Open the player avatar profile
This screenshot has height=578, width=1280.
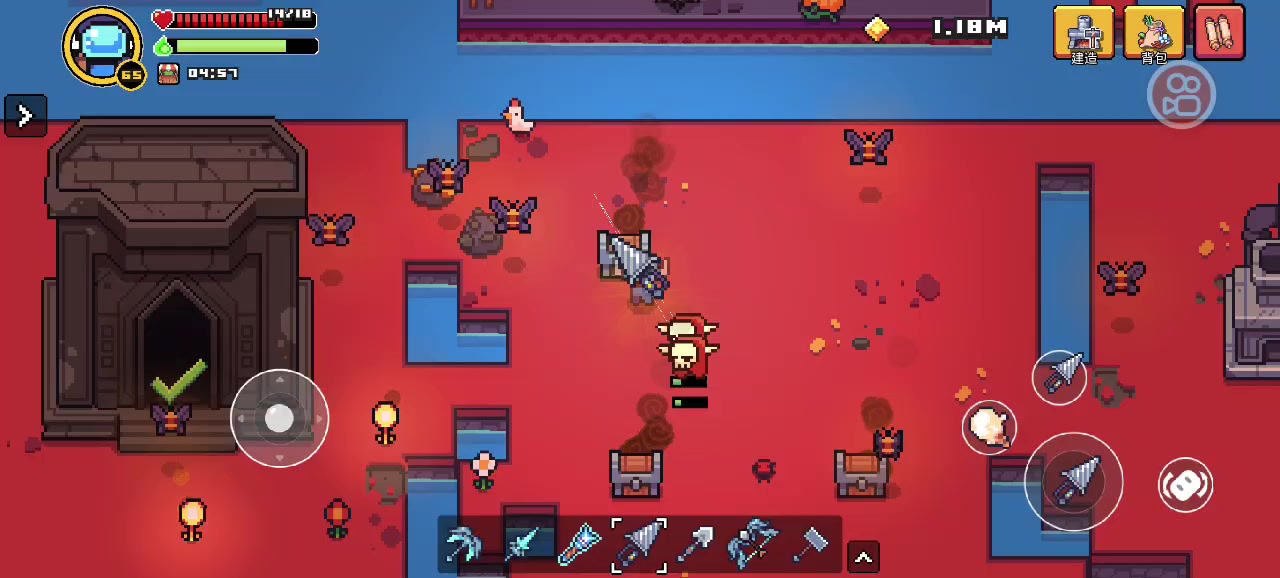(x=102, y=45)
